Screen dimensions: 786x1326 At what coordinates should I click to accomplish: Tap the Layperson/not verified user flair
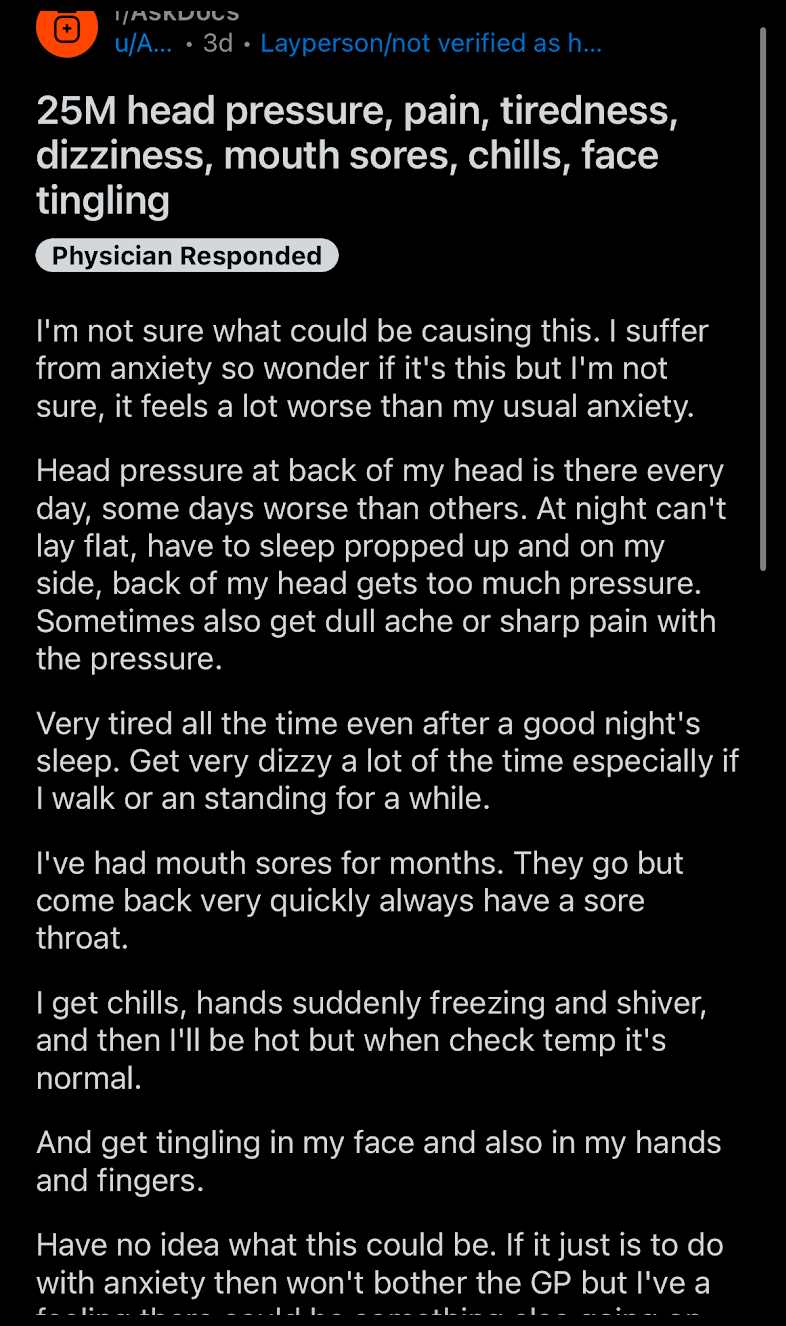tap(431, 43)
